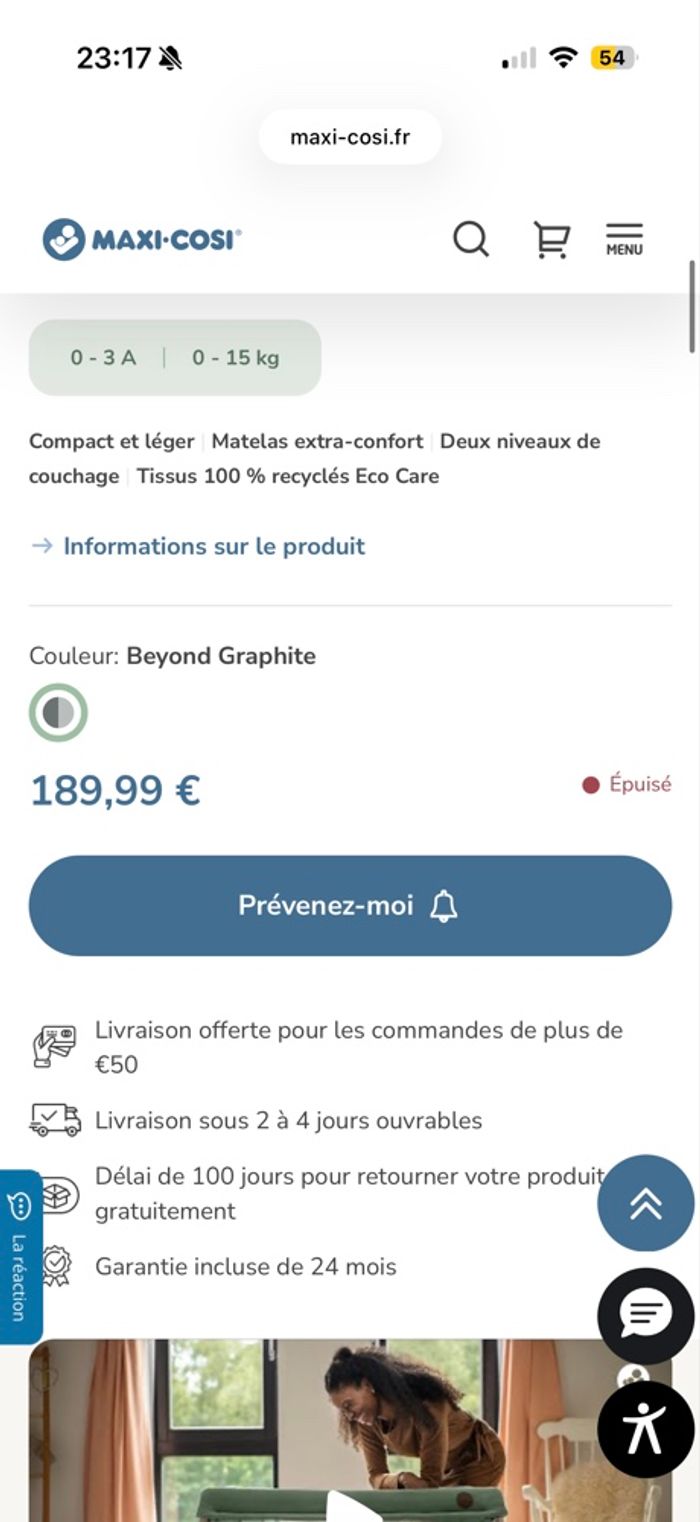This screenshot has width=700, height=1522.
Task: Tap Prévenez-moi to get notified
Action: [350, 906]
